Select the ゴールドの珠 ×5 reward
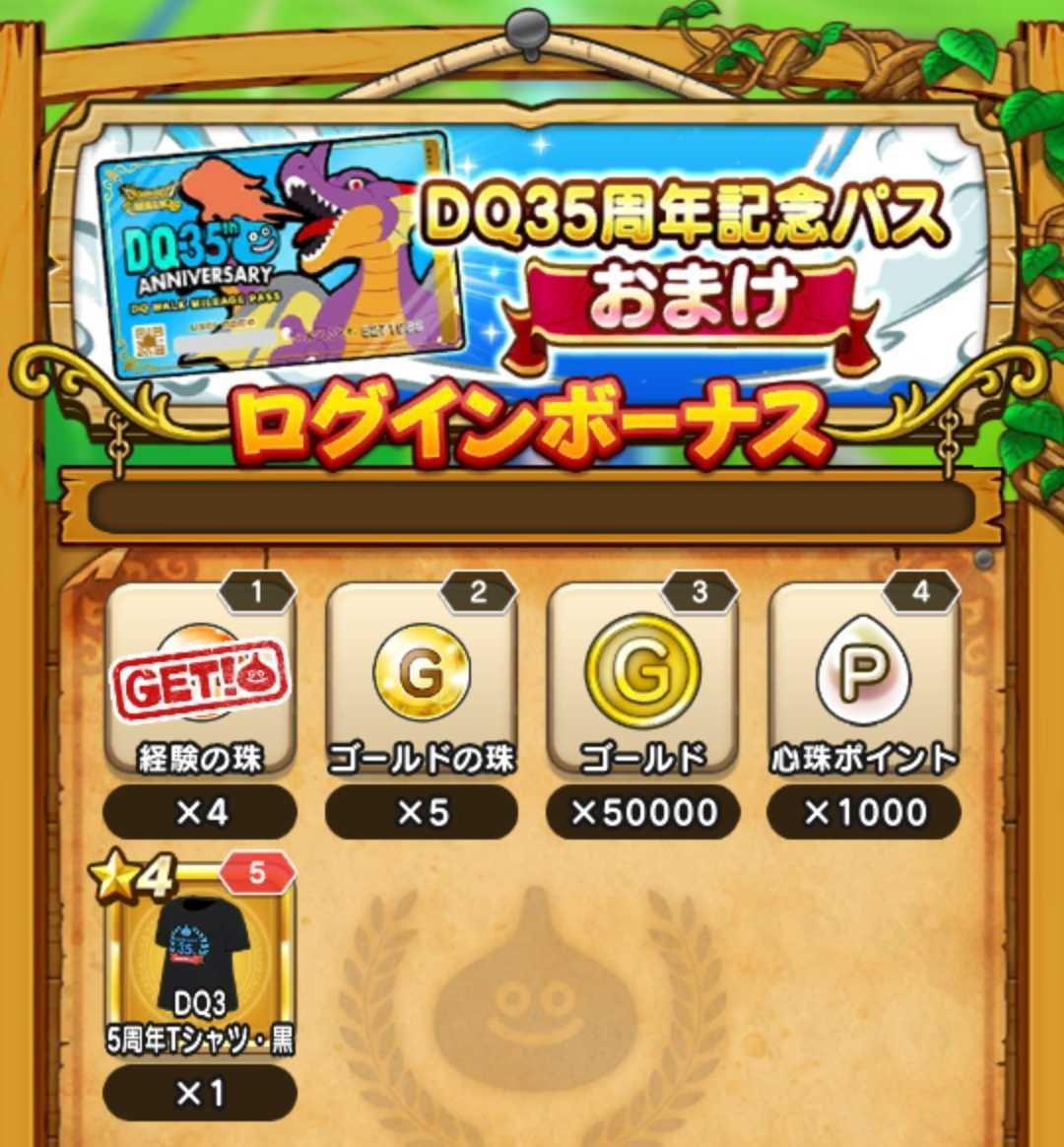This screenshot has width=1064, height=1147. coord(422,680)
